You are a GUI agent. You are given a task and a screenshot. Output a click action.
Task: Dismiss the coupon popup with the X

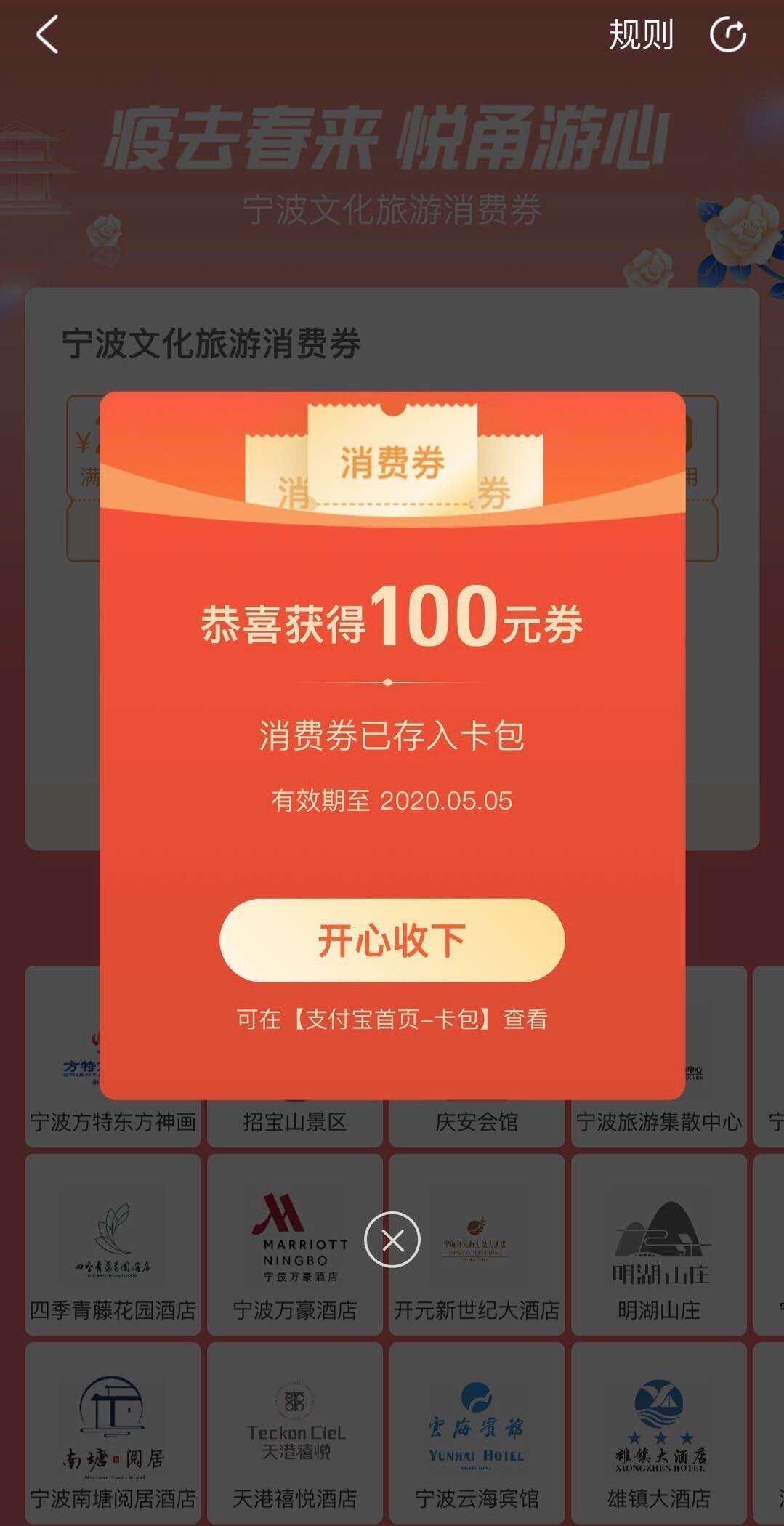[x=392, y=1240]
